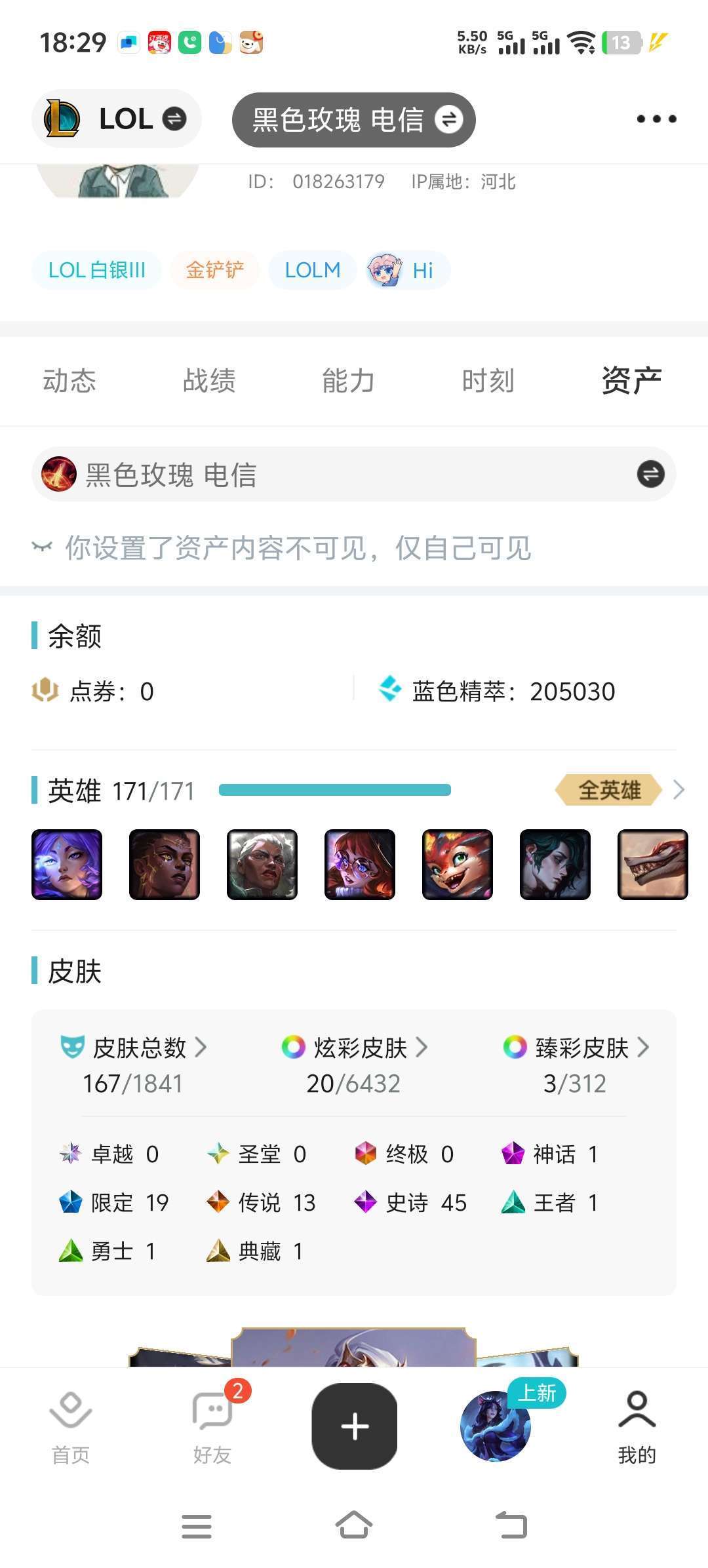Open the three-dot overflow menu

pyautogui.click(x=656, y=119)
